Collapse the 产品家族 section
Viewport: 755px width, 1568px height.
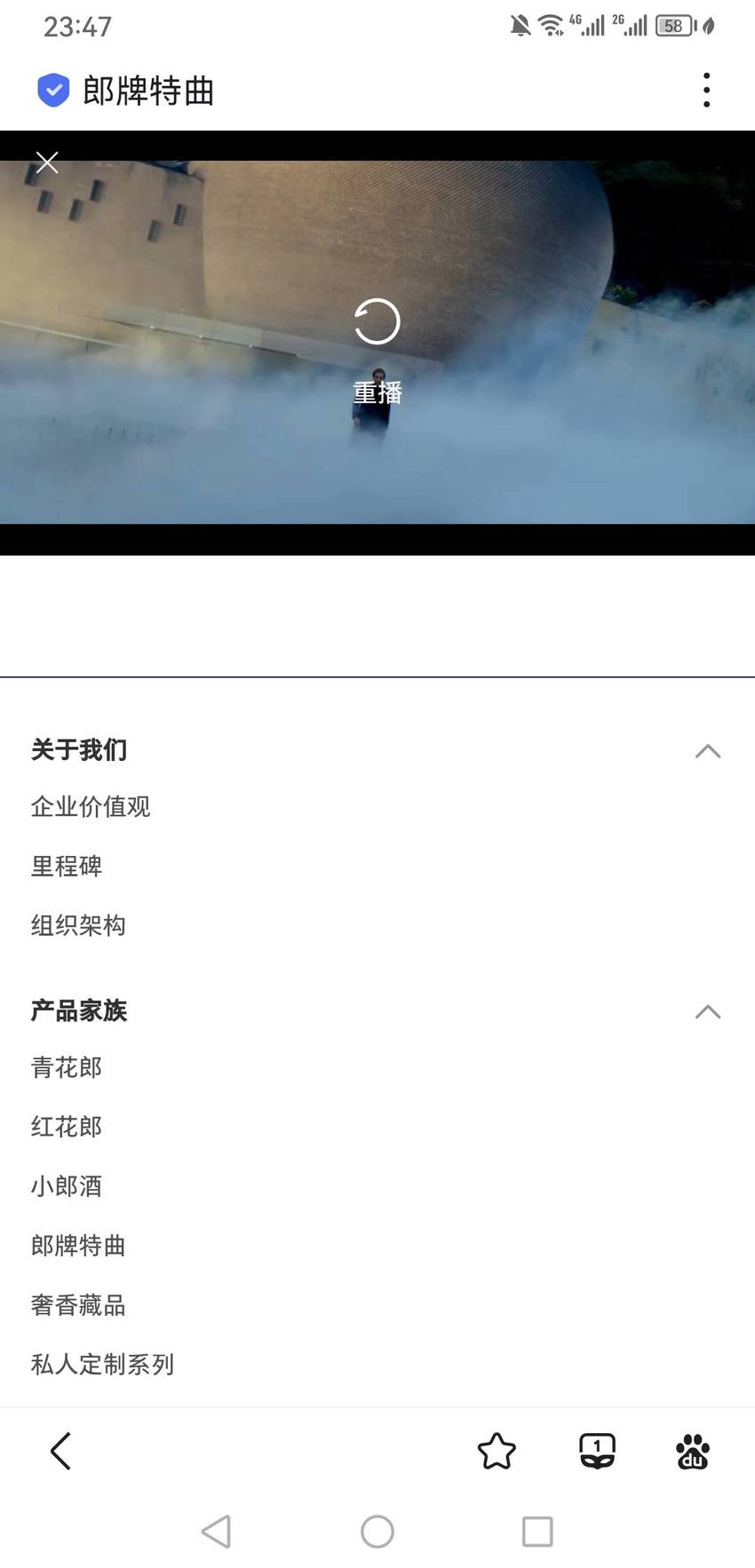click(707, 1012)
